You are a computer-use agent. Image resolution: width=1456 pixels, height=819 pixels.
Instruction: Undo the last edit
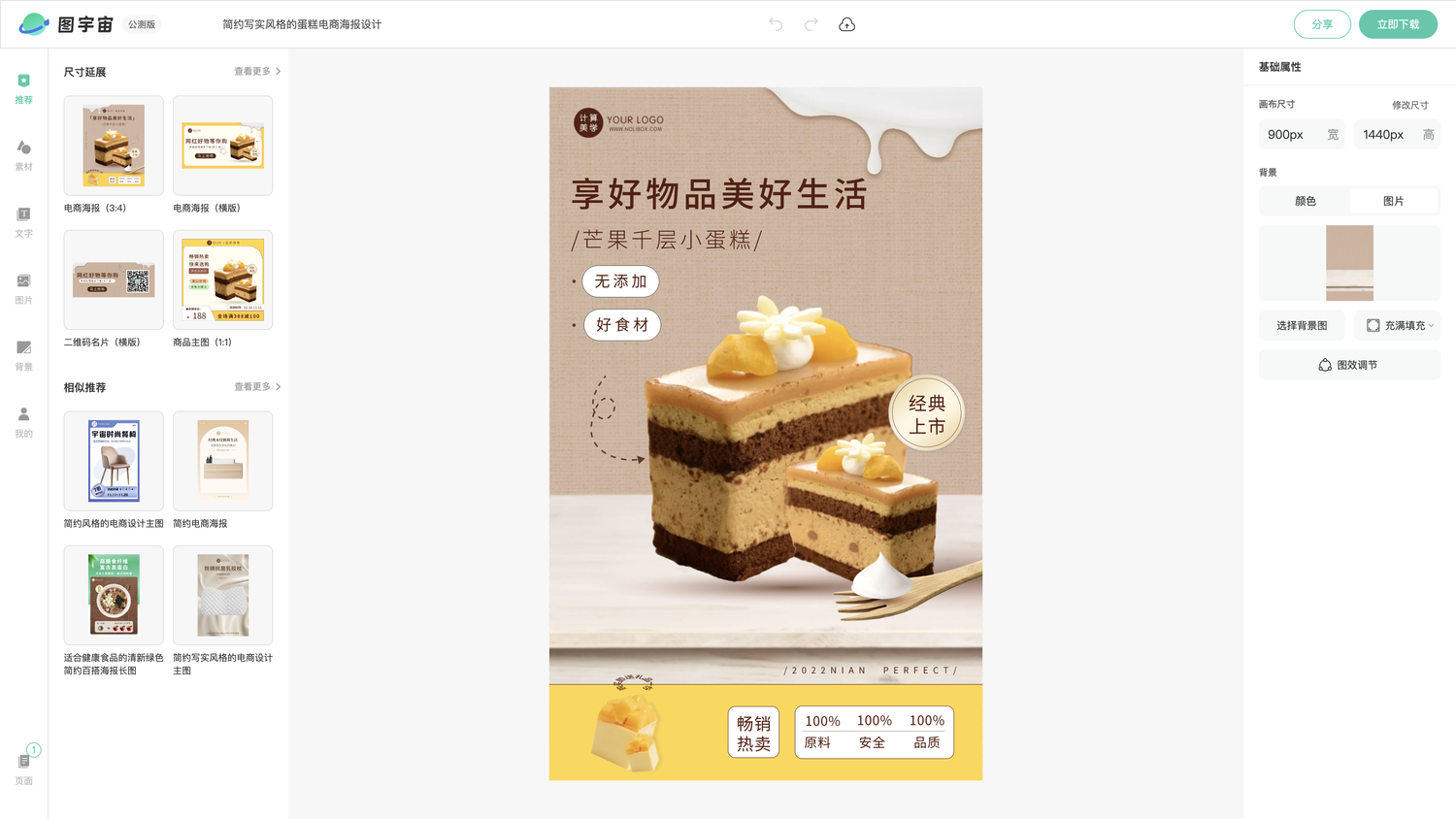776,24
